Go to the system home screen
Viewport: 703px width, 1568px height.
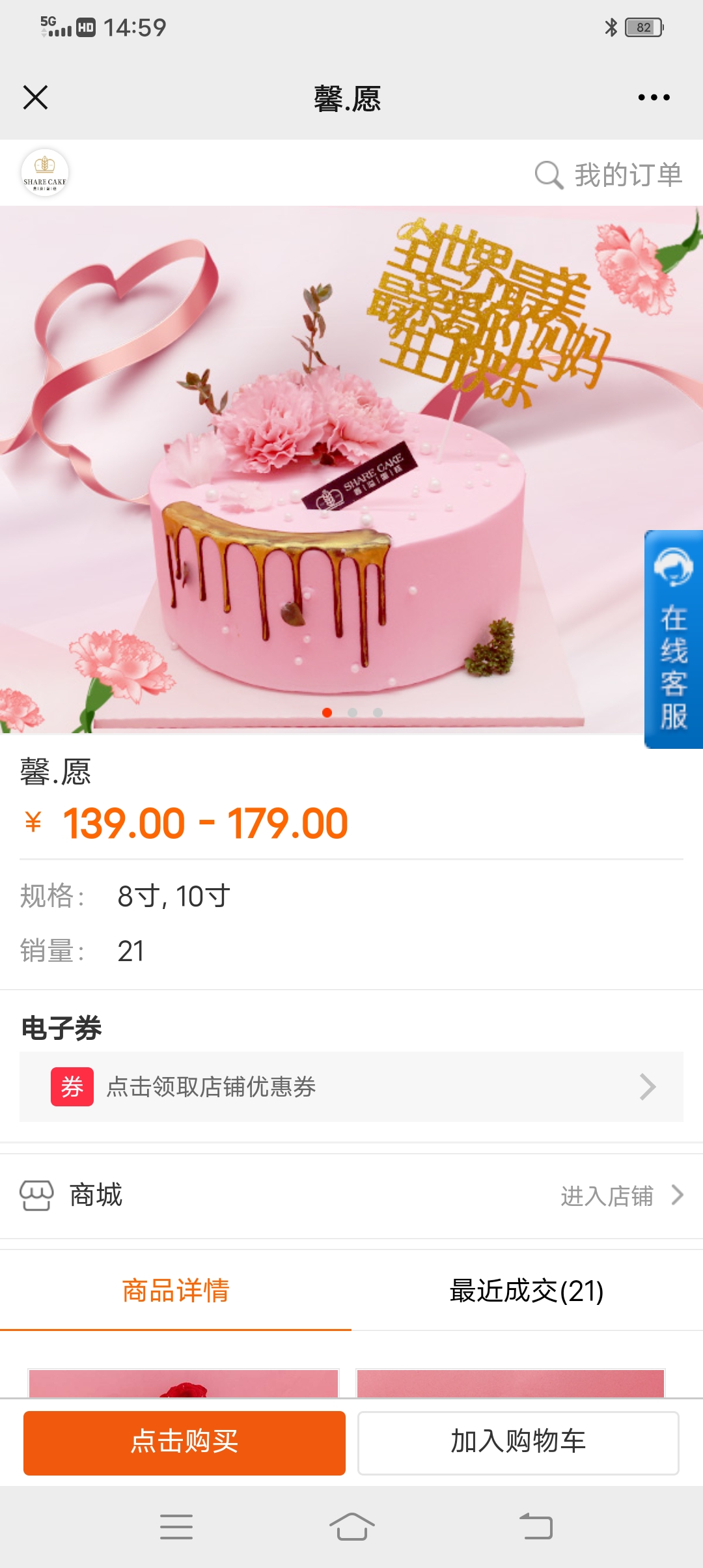pyautogui.click(x=351, y=1526)
